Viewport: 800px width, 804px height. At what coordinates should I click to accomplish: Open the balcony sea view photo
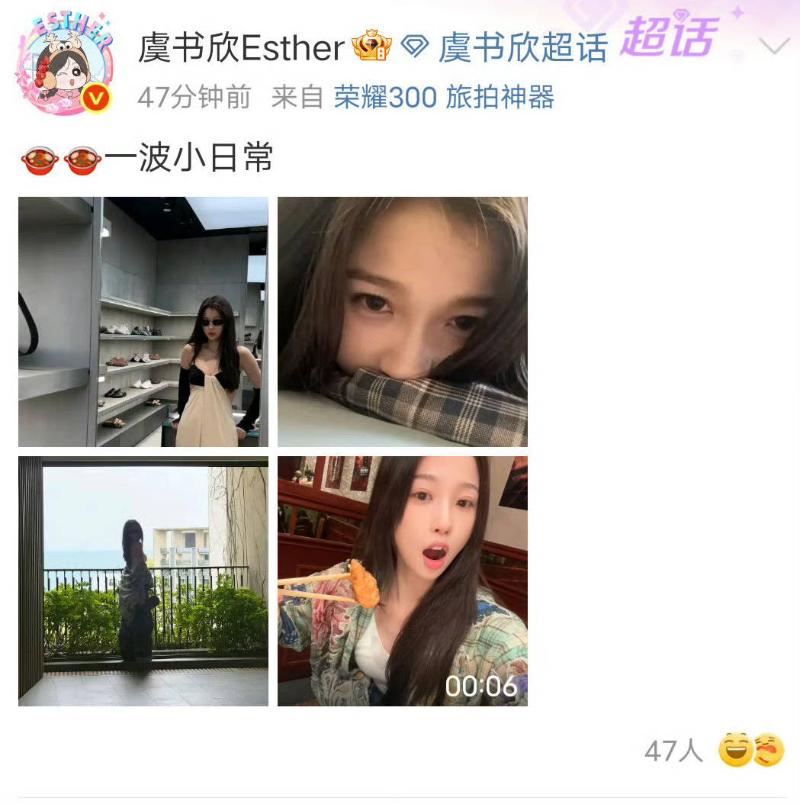click(x=143, y=581)
